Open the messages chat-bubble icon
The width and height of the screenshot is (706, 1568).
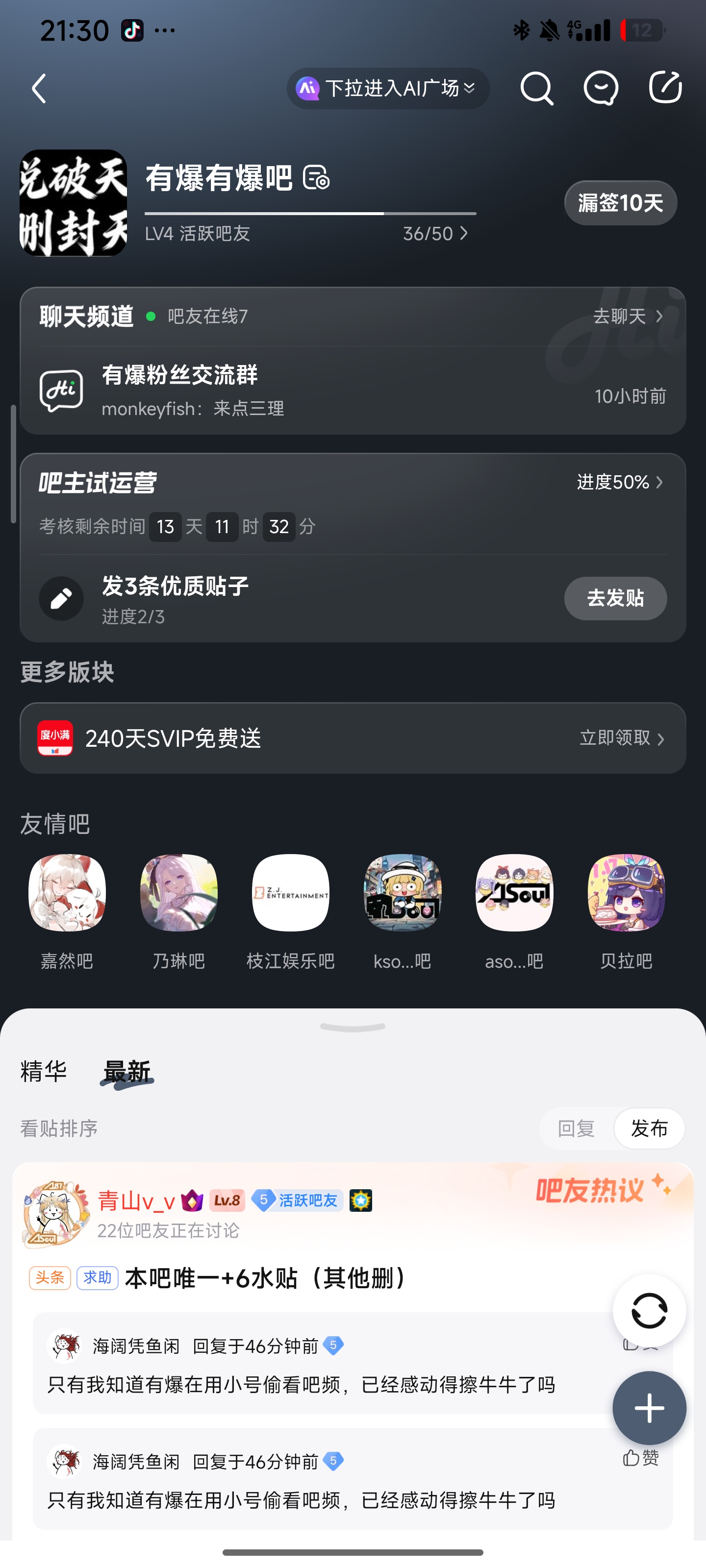point(601,89)
